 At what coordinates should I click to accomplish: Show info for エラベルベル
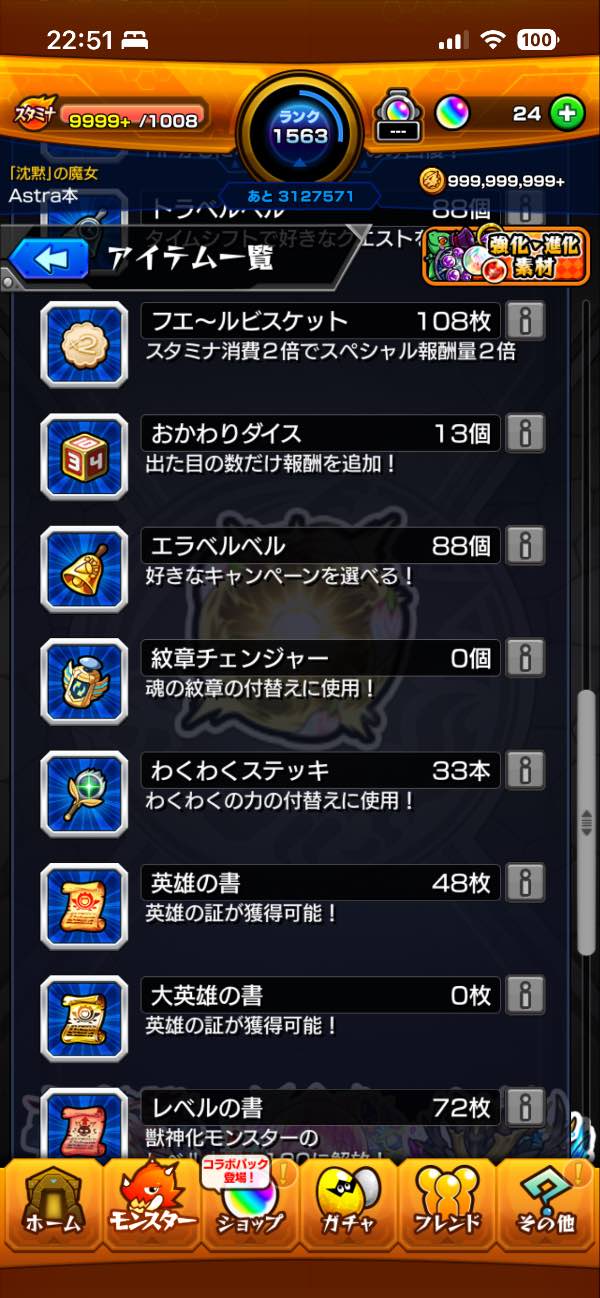point(525,546)
